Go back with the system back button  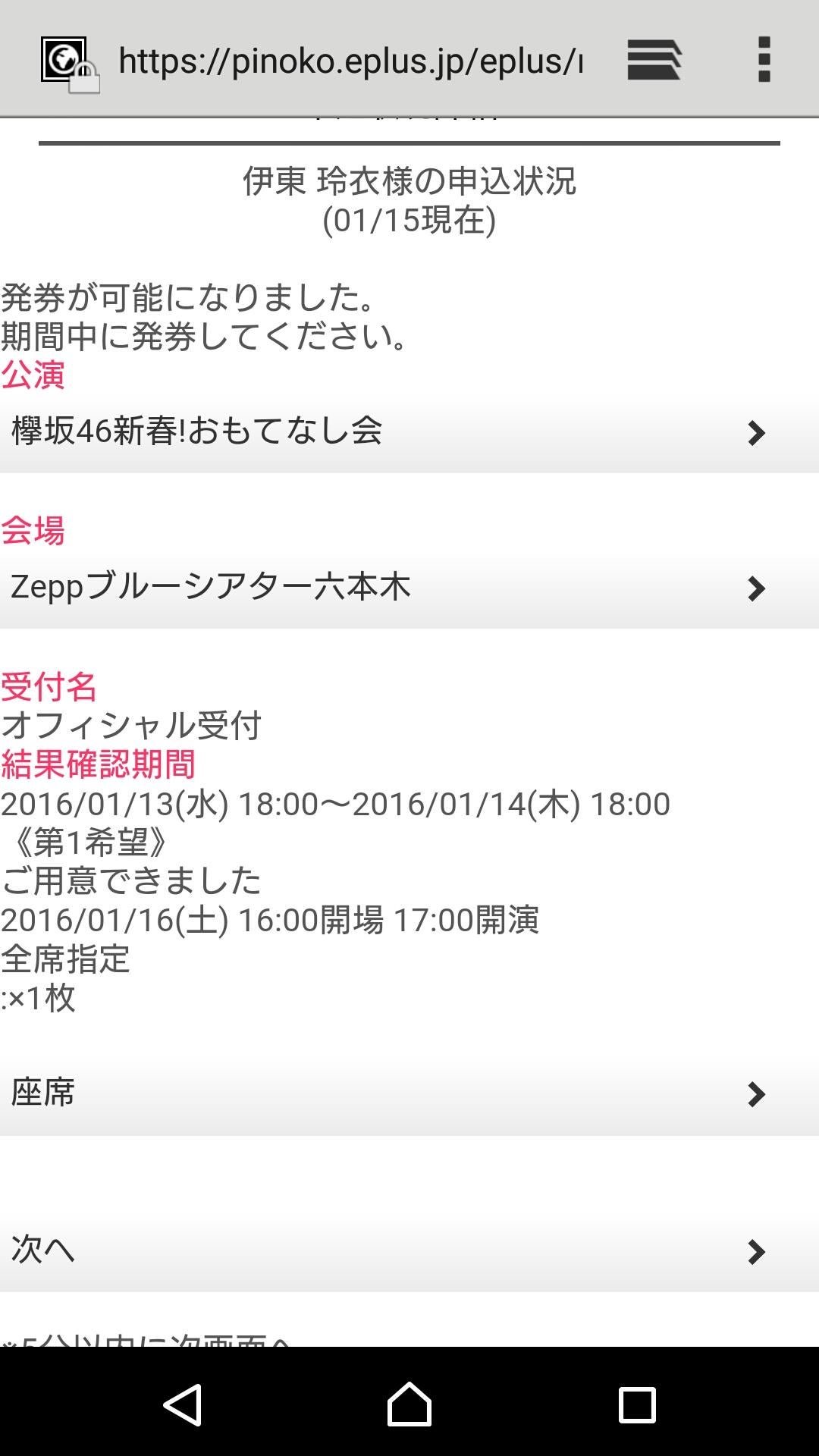182,1404
